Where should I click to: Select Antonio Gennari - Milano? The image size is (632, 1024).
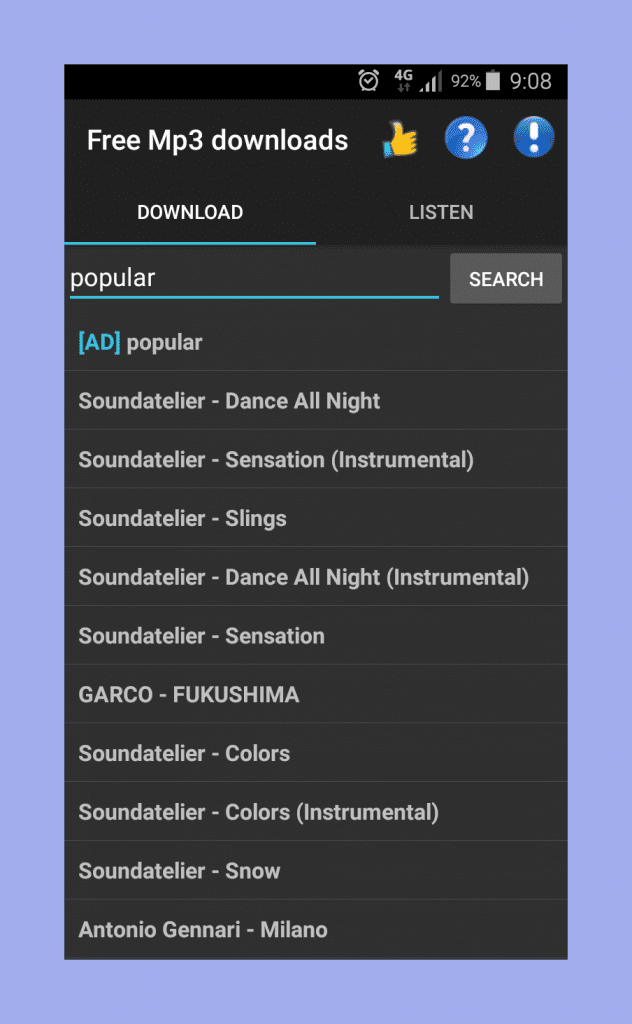[x=316, y=929]
